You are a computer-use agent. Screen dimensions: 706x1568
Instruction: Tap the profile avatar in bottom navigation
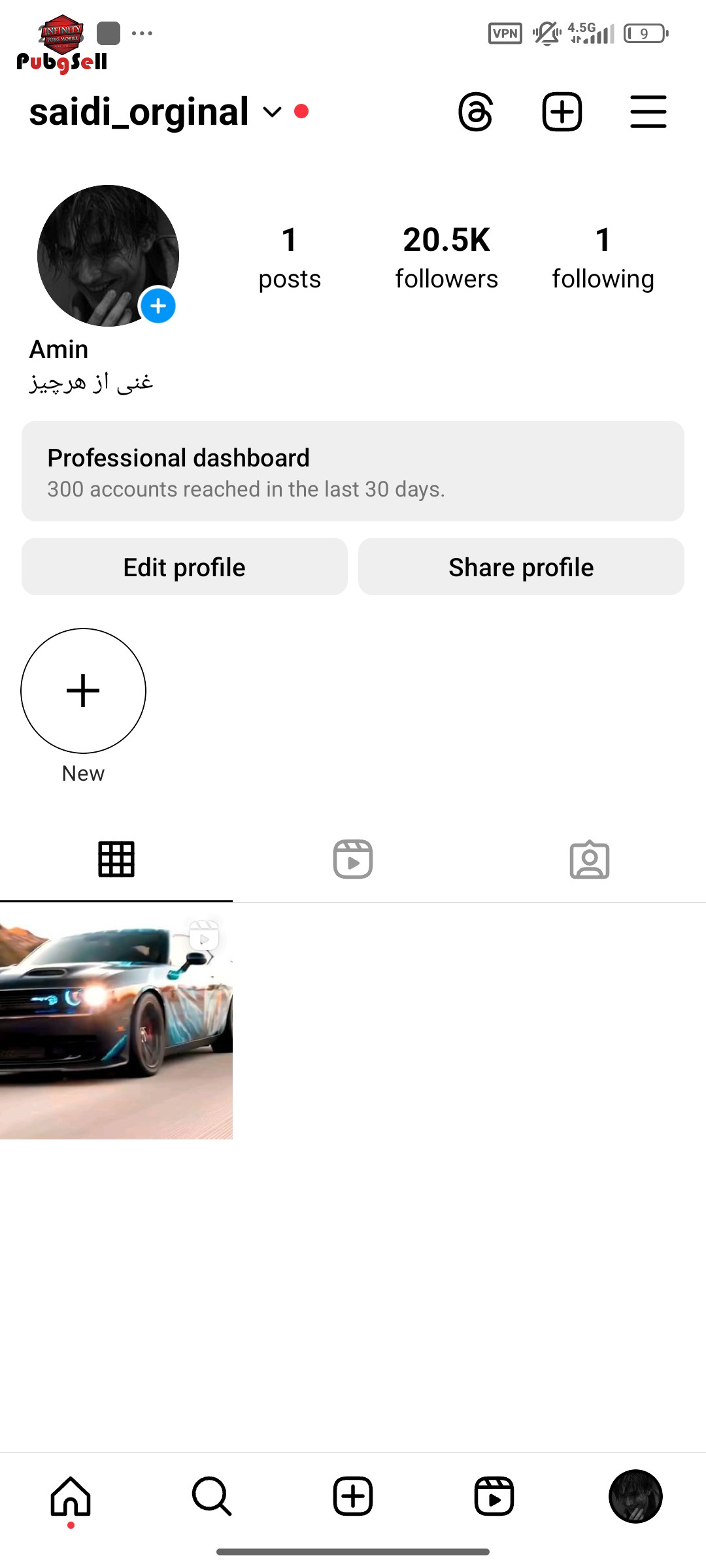click(635, 1496)
